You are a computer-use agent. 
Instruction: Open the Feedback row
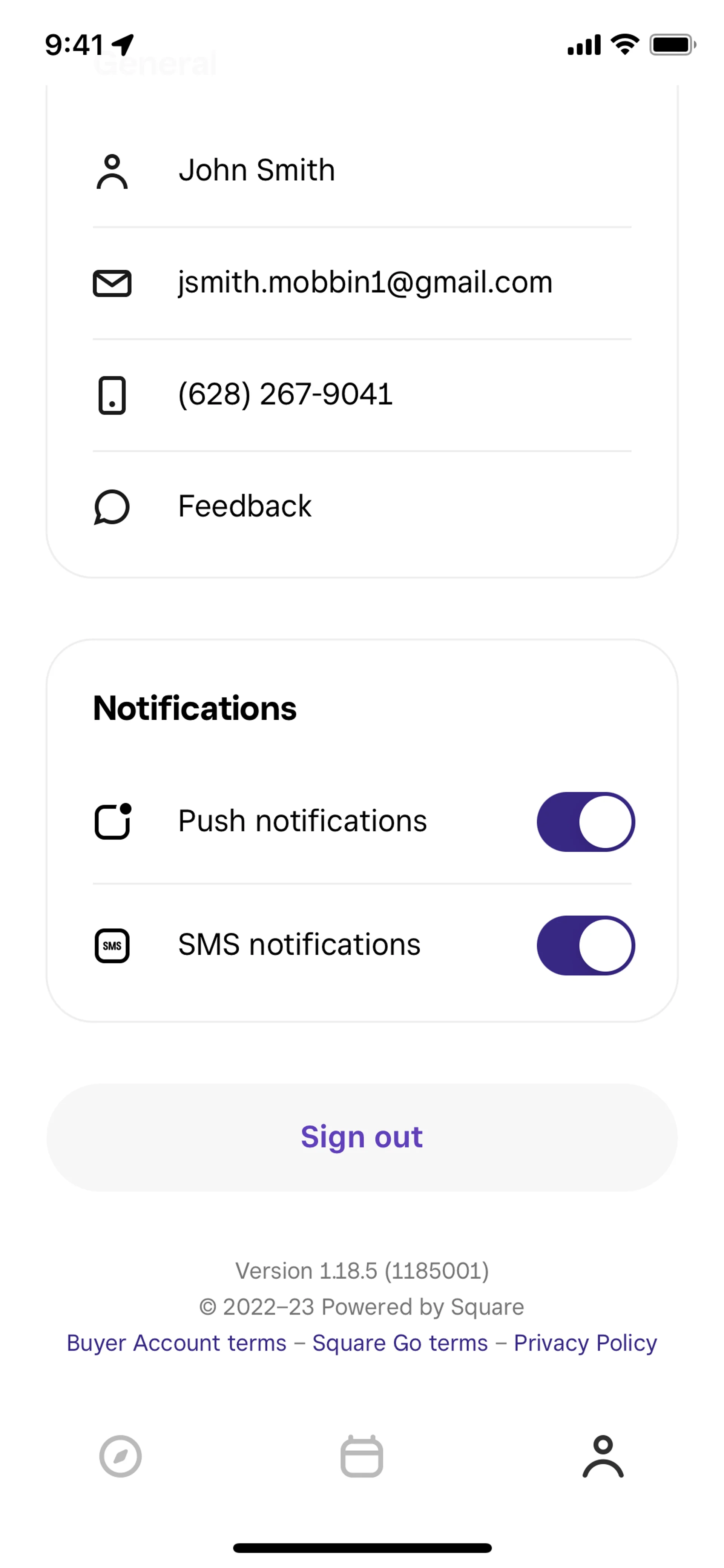click(x=361, y=507)
